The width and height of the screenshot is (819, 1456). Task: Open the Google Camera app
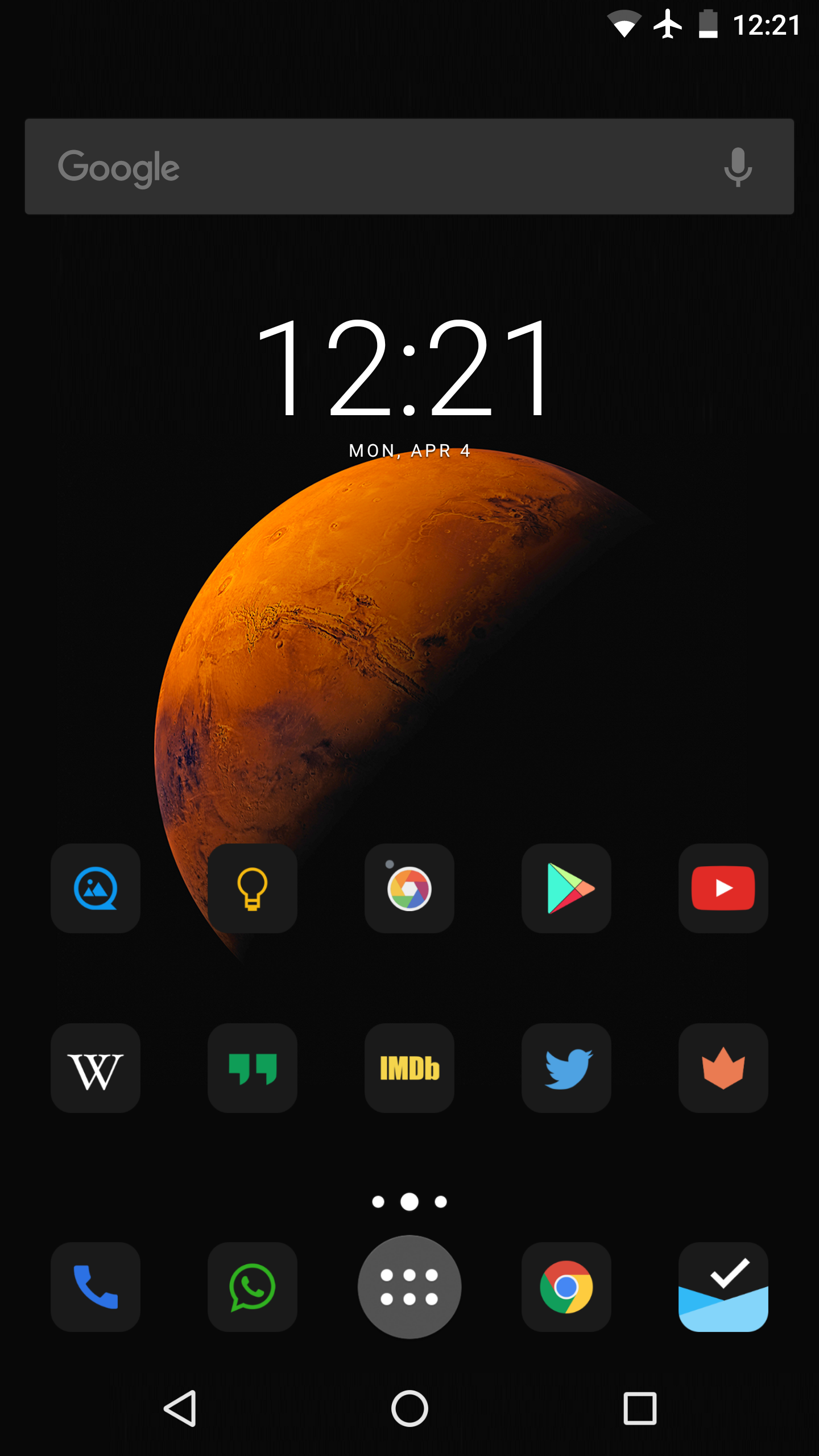(x=409, y=888)
